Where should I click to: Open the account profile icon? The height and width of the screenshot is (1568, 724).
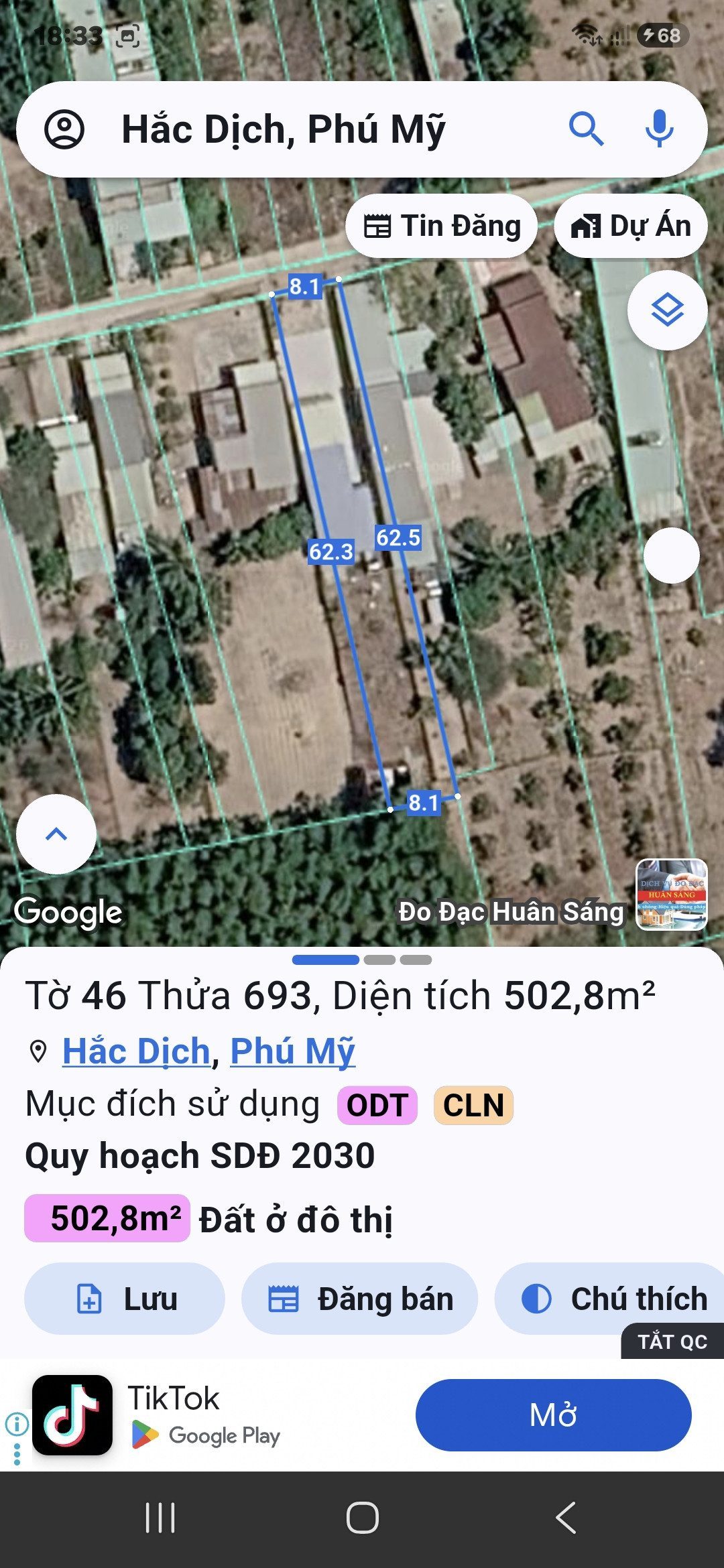64,129
